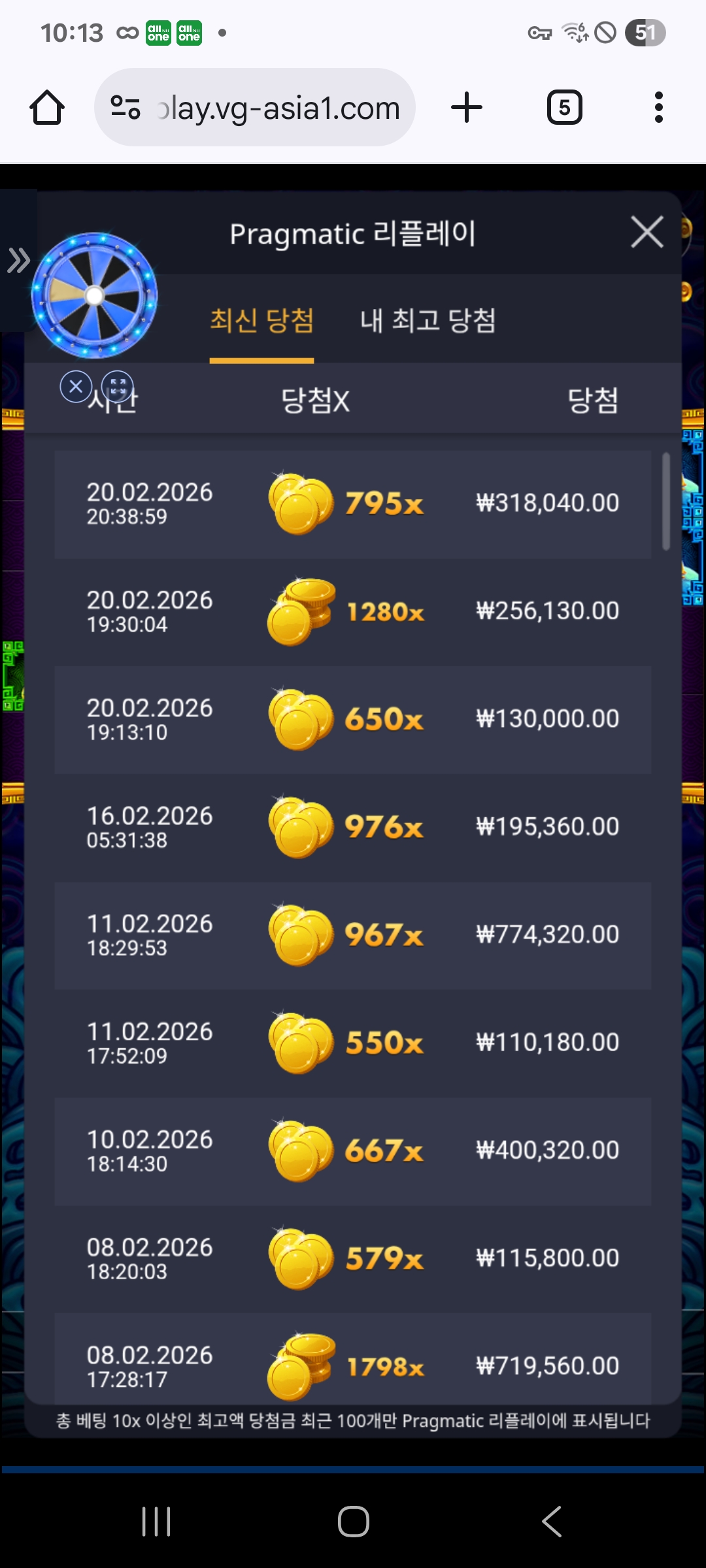Open a new browser tab
The width and height of the screenshot is (706, 1568).
(x=467, y=108)
